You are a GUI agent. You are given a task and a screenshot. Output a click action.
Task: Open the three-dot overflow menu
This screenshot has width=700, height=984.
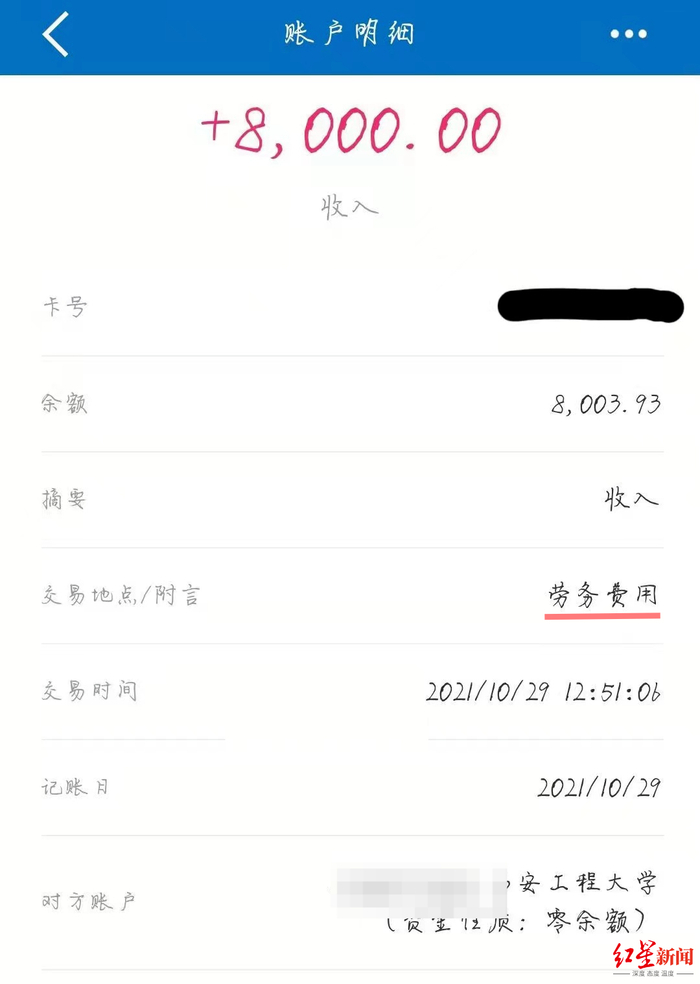628,34
